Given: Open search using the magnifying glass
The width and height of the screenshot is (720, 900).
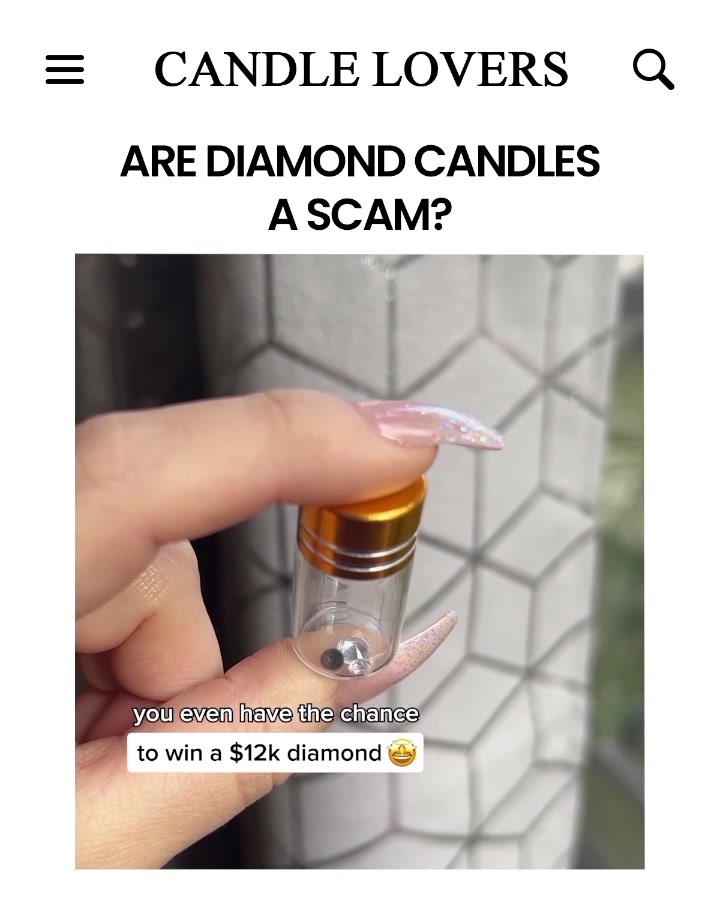Looking at the screenshot, I should click(x=654, y=70).
